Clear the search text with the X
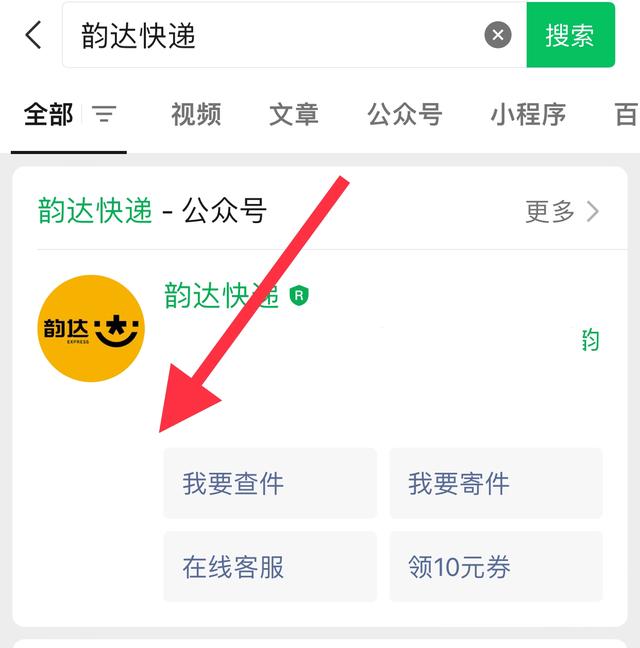 click(497, 35)
